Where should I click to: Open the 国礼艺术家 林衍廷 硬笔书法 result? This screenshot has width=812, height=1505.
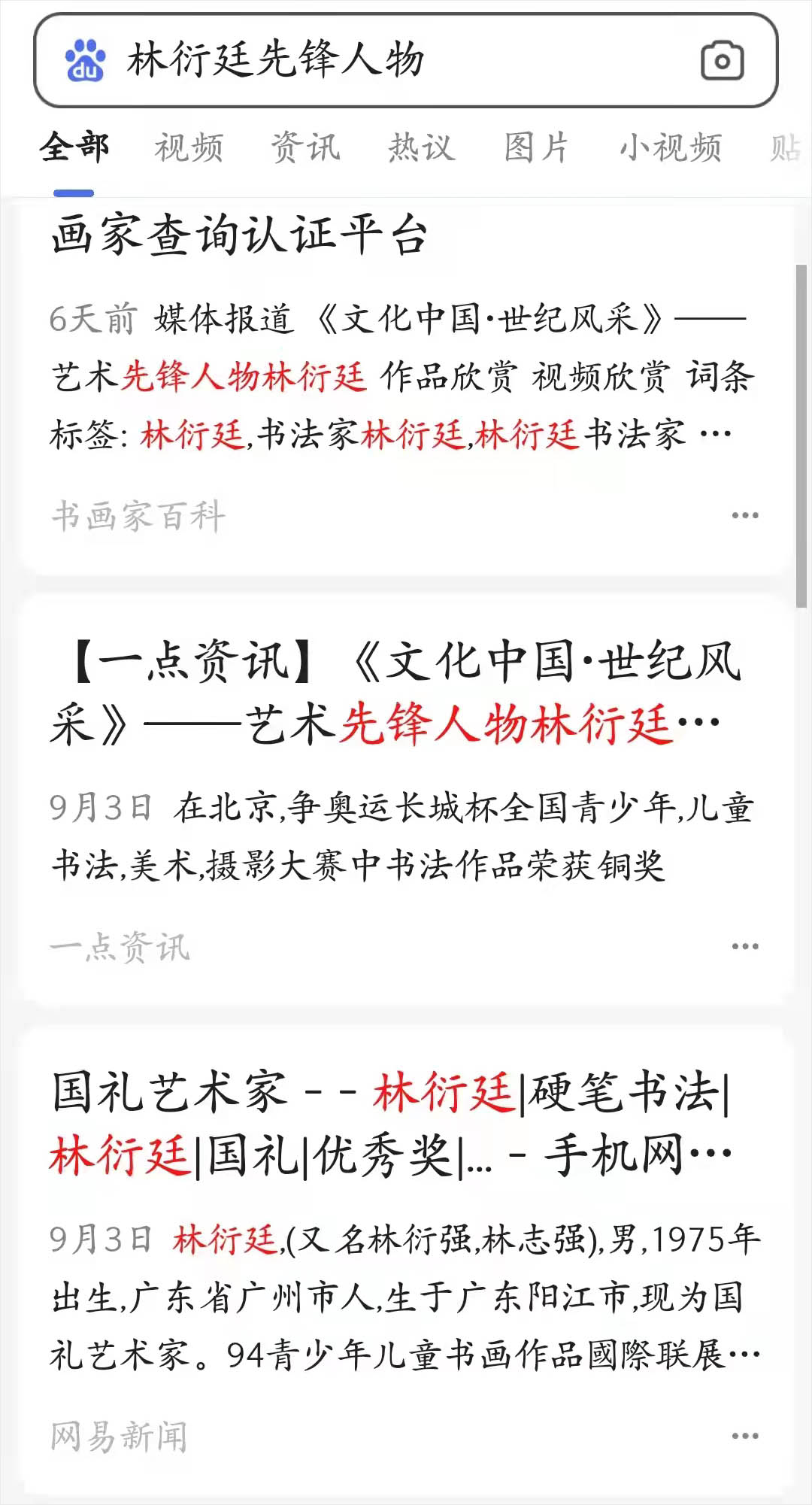(x=391, y=1124)
